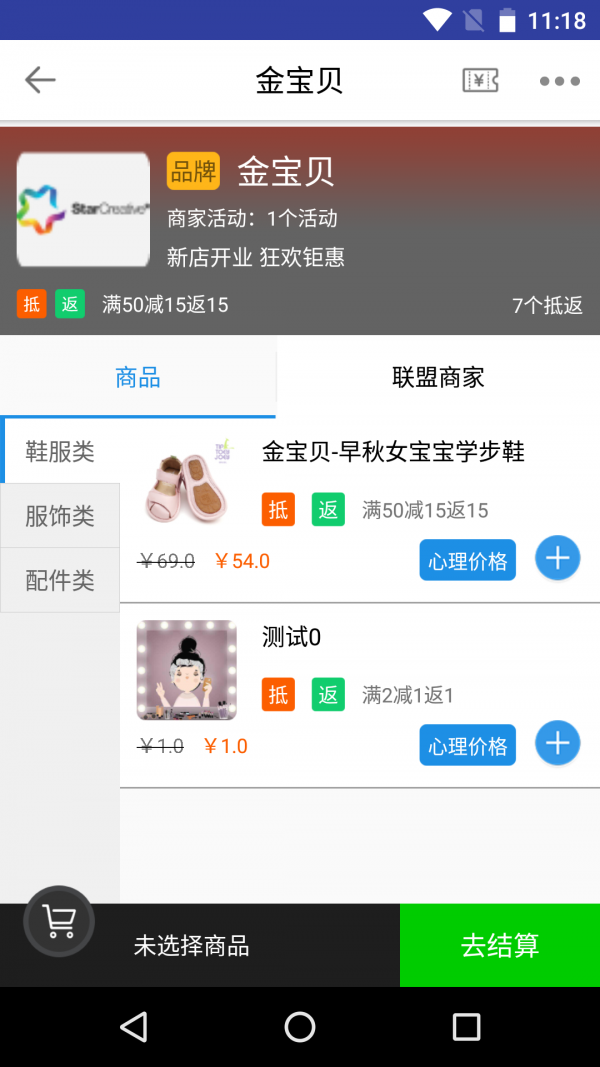Open the three-dot overflow menu

click(559, 81)
